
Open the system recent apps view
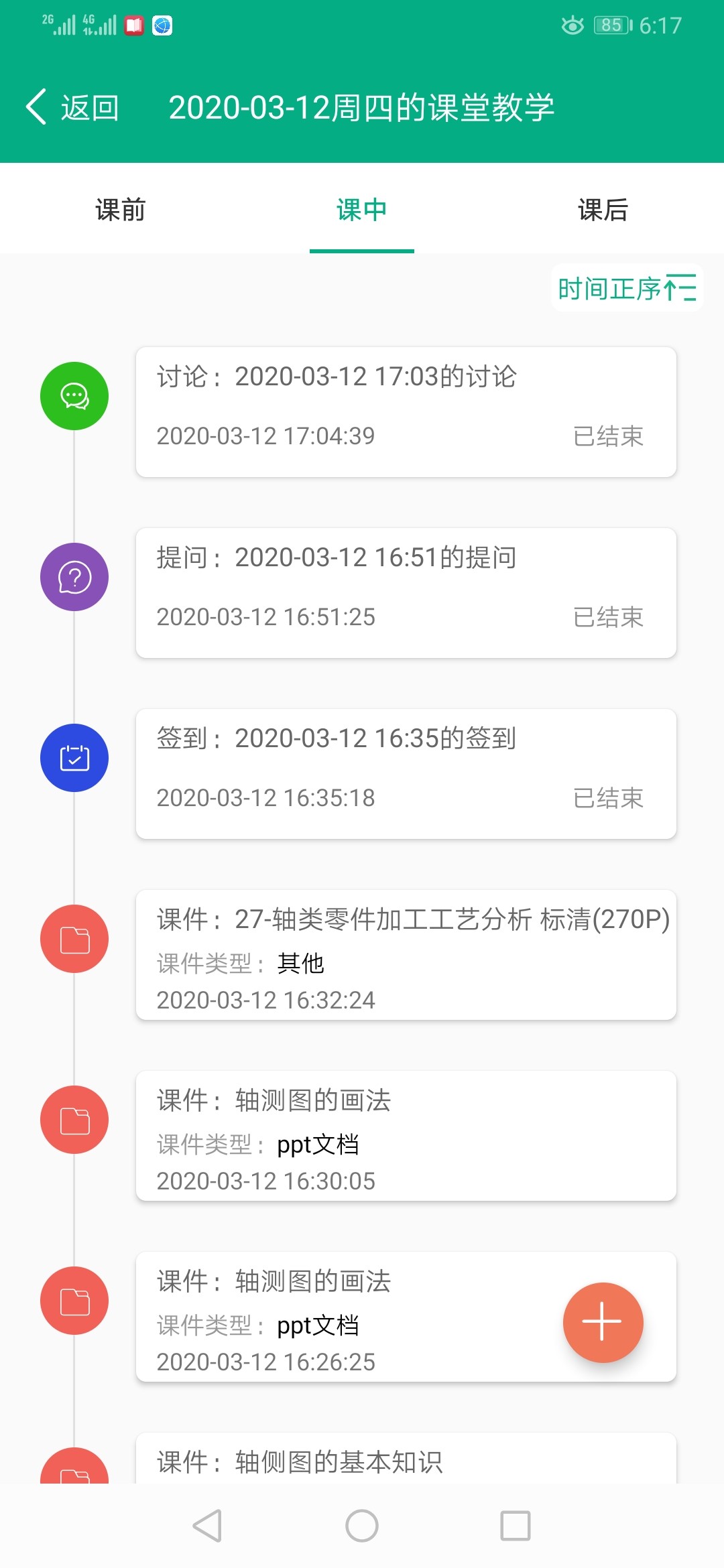point(516,1526)
